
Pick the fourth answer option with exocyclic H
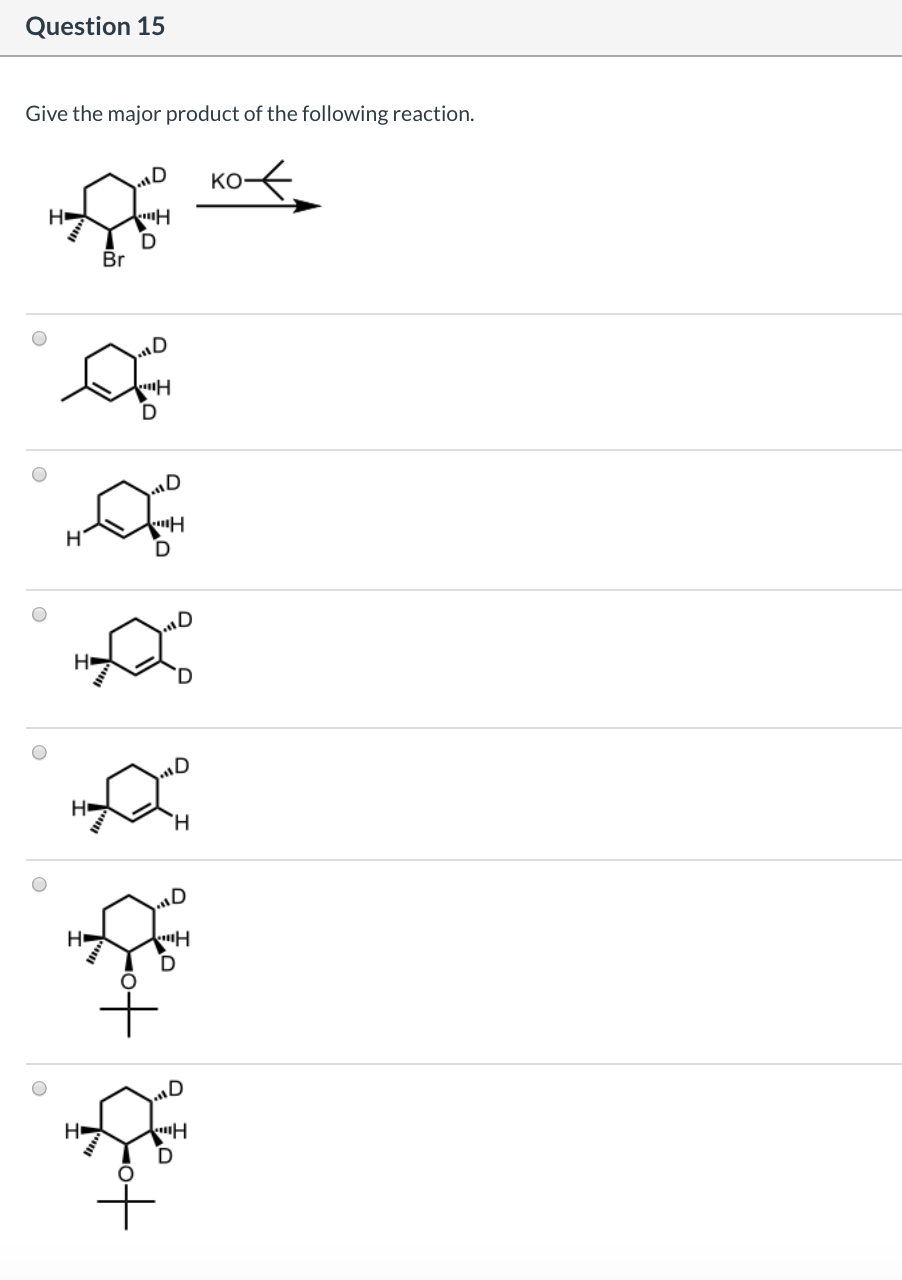pos(40,752)
